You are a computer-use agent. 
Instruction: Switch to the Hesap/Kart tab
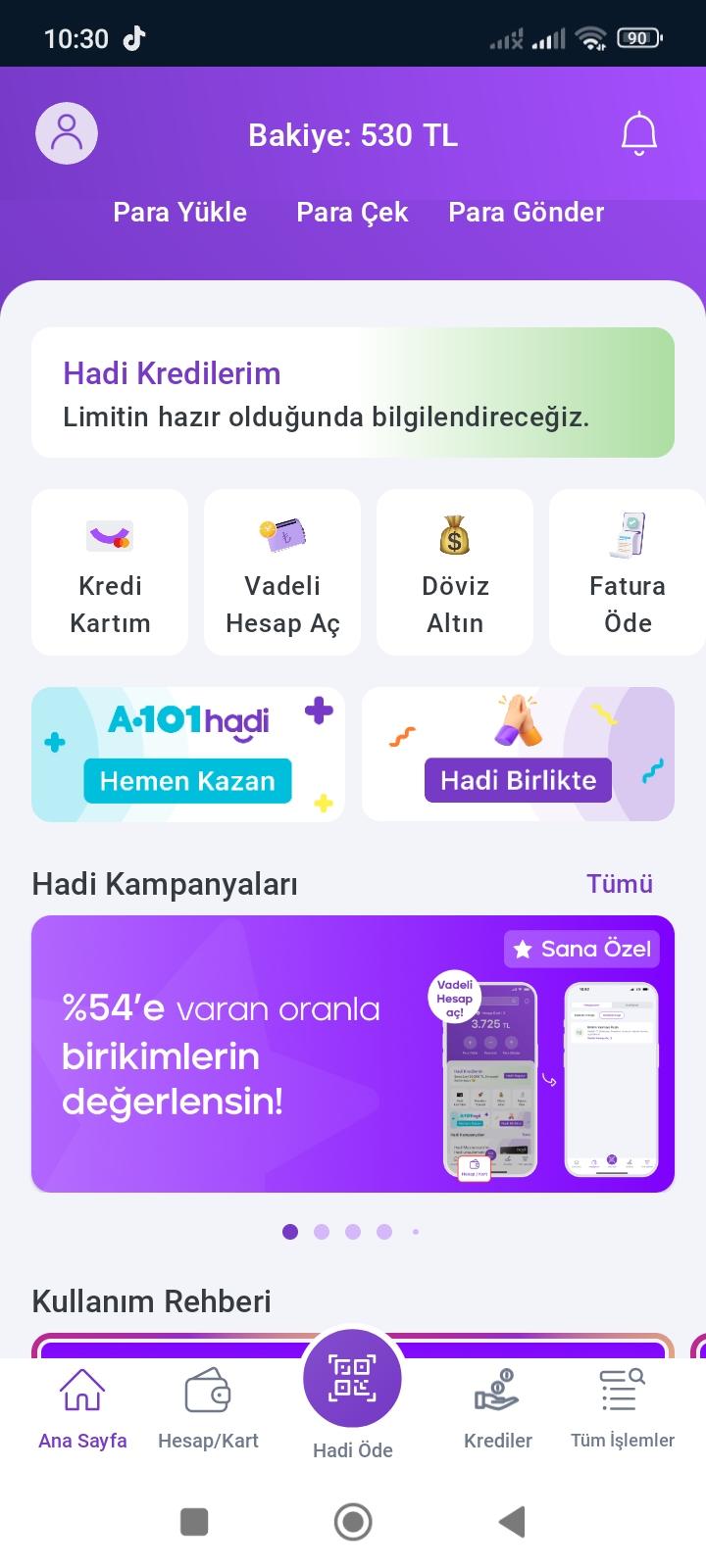pos(208,1409)
